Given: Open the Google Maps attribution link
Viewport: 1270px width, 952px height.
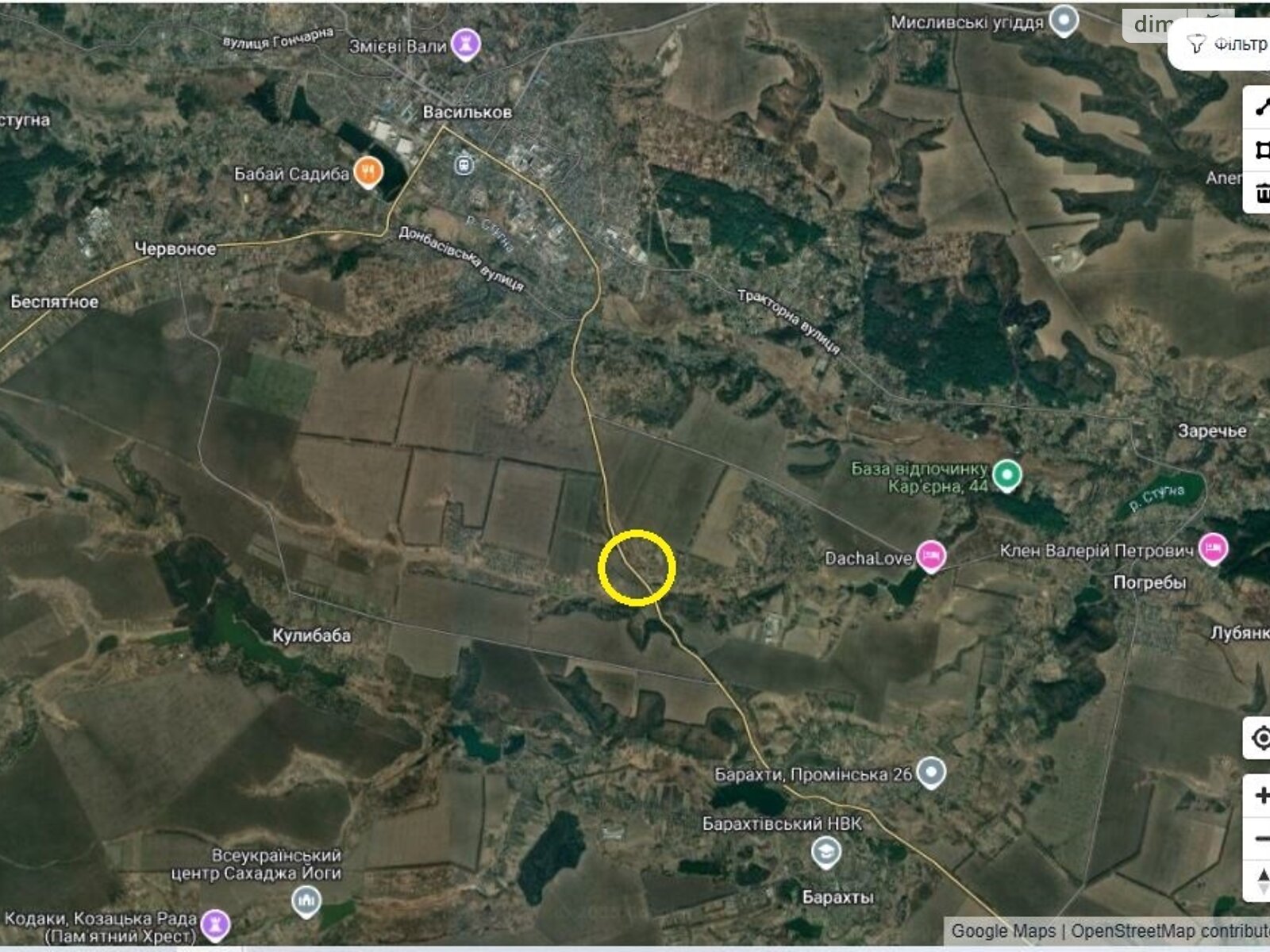Looking at the screenshot, I should pyautogui.click(x=1003, y=931).
